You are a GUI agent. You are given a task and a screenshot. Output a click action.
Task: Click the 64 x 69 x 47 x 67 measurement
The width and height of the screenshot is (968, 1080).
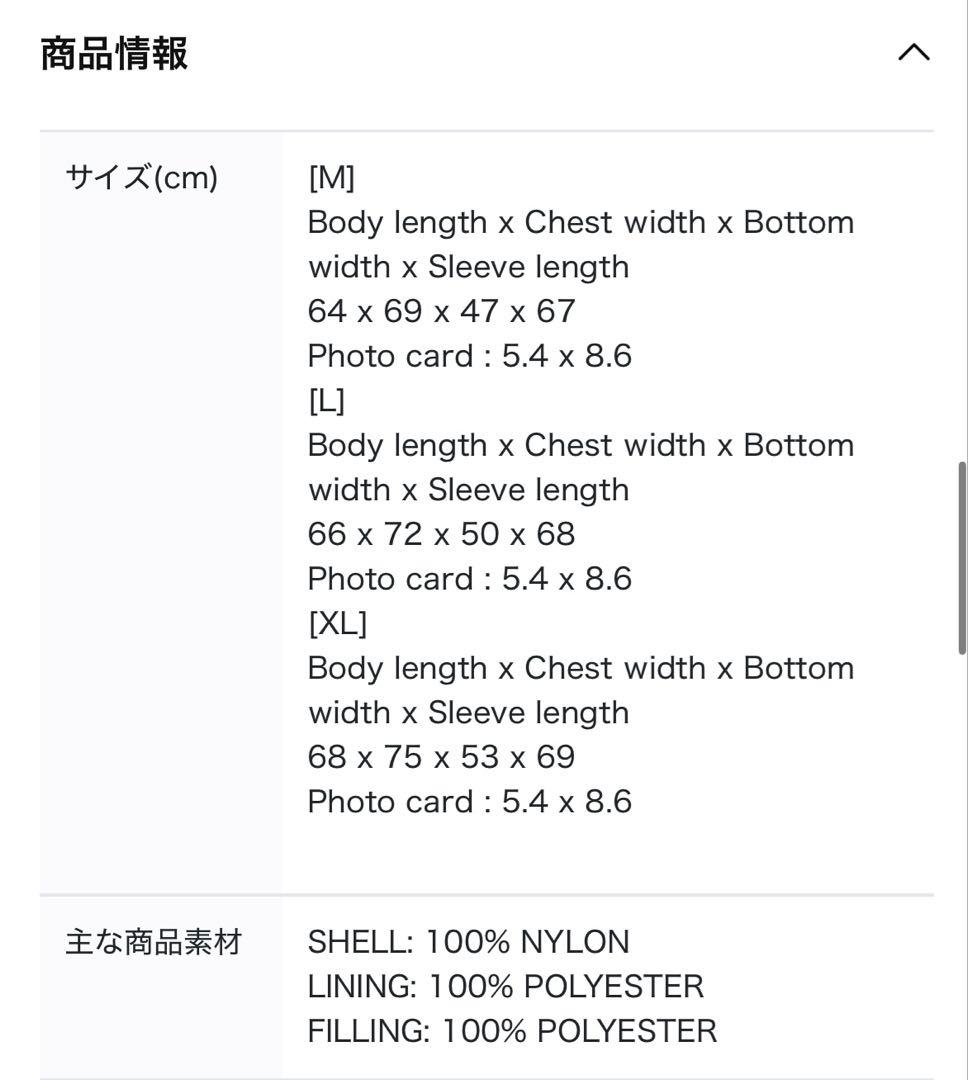coord(441,311)
